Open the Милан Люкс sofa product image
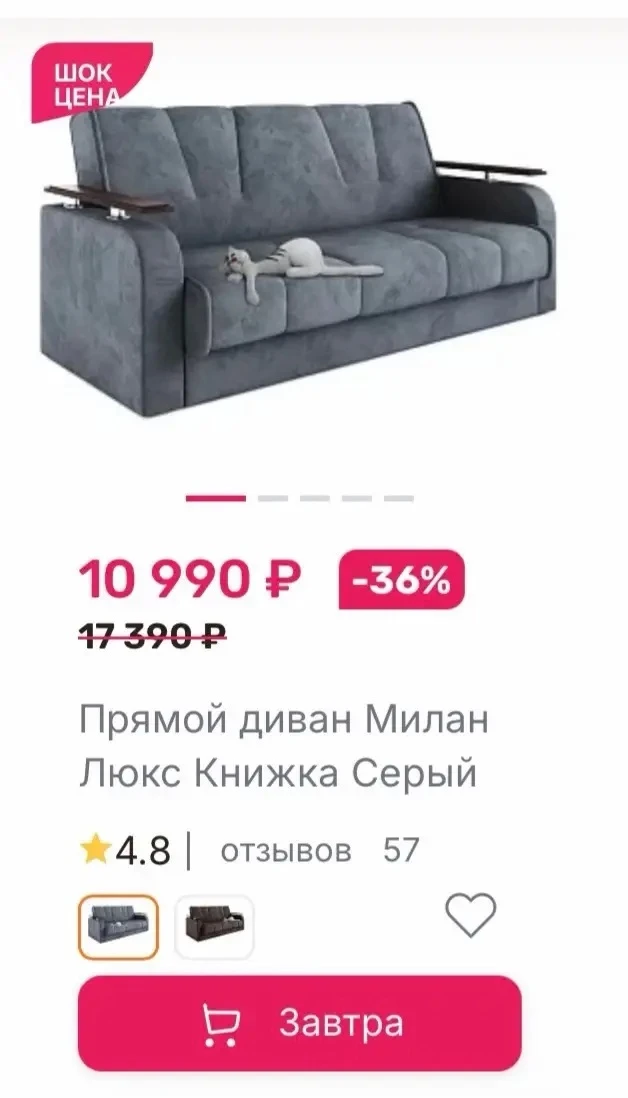This screenshot has width=628, height=1098. coord(300,258)
